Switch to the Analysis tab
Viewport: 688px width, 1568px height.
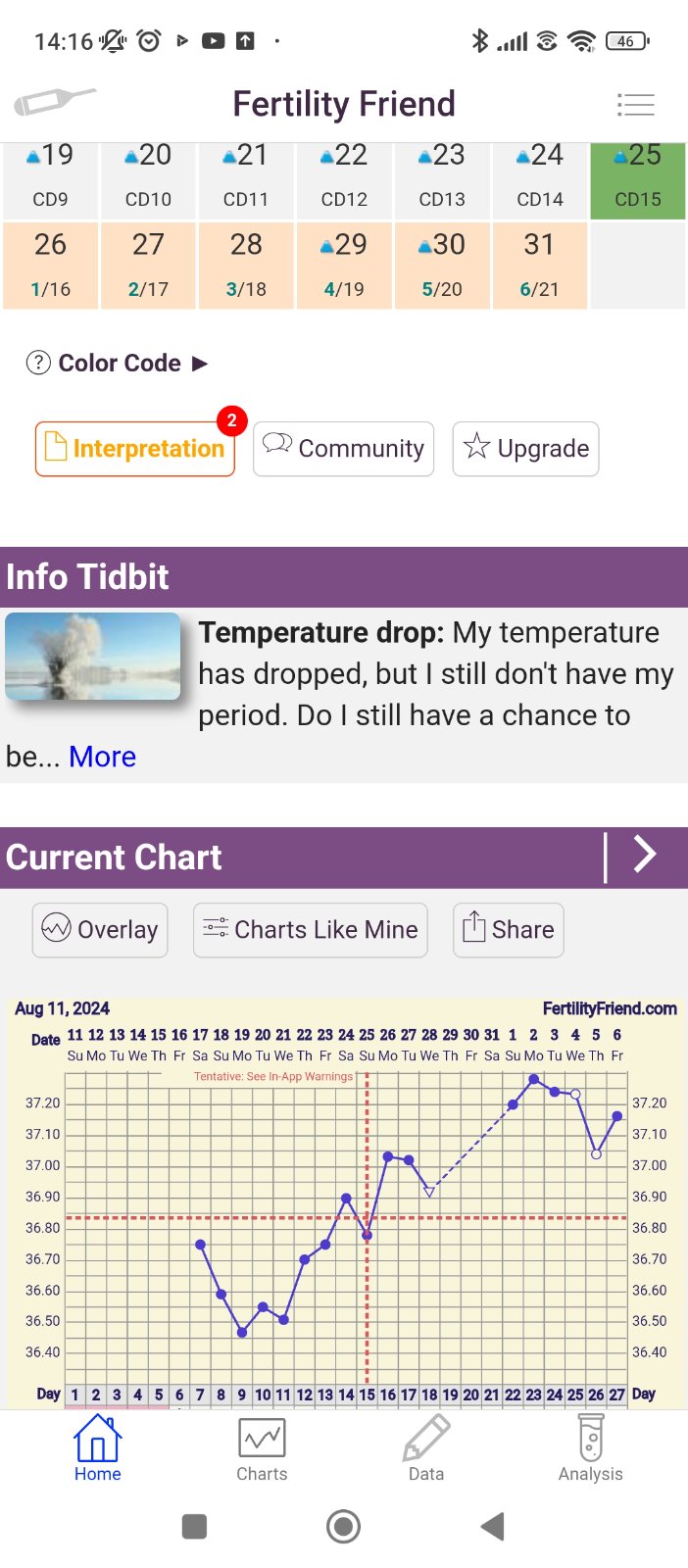(590, 1448)
